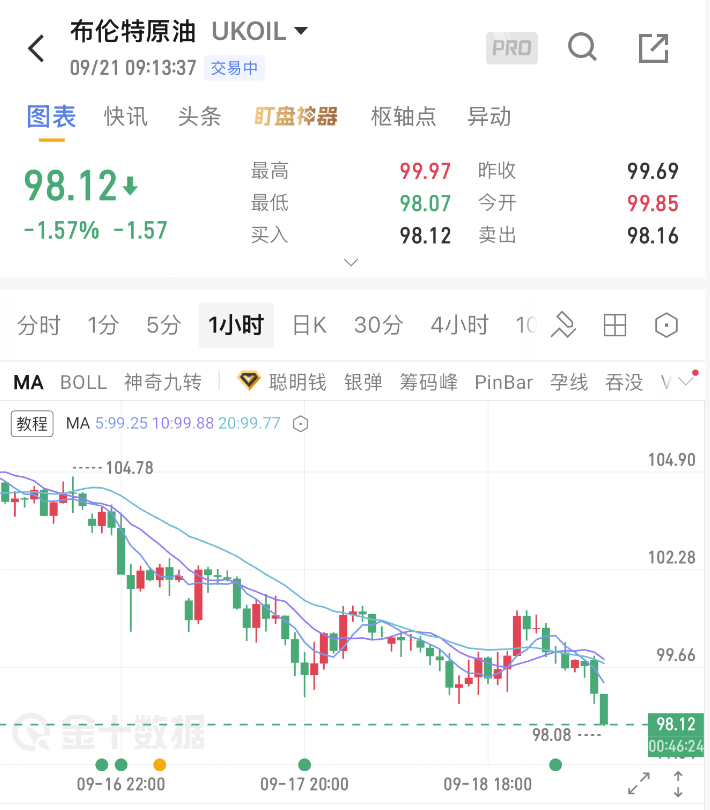710x810 pixels.
Task: Expand the chart to fullscreen
Action: 639,783
